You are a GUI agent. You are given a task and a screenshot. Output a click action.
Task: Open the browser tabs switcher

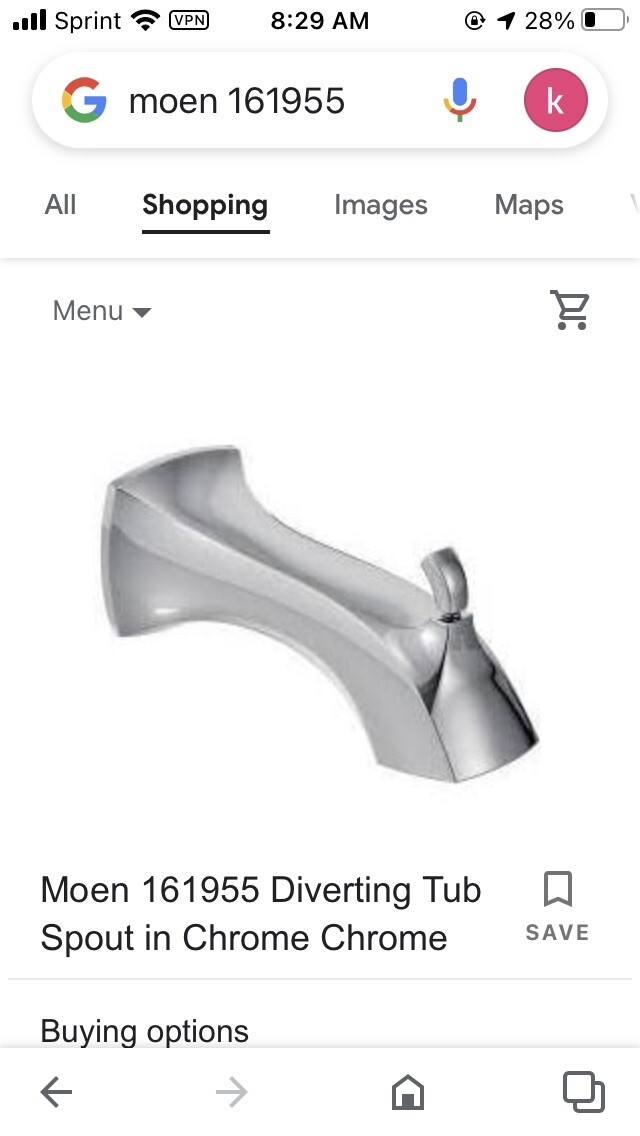click(583, 1092)
